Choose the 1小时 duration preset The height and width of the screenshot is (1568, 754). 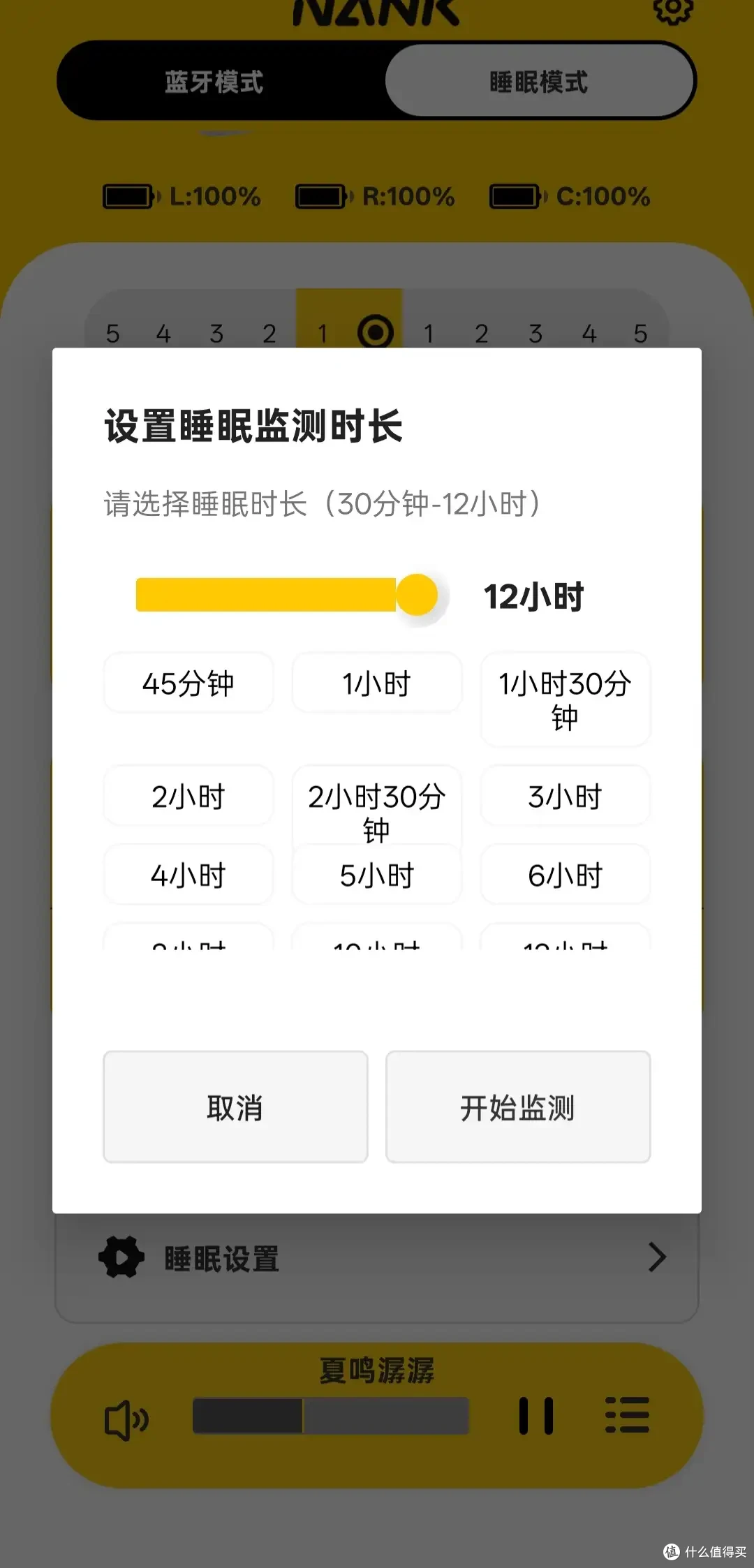[377, 683]
